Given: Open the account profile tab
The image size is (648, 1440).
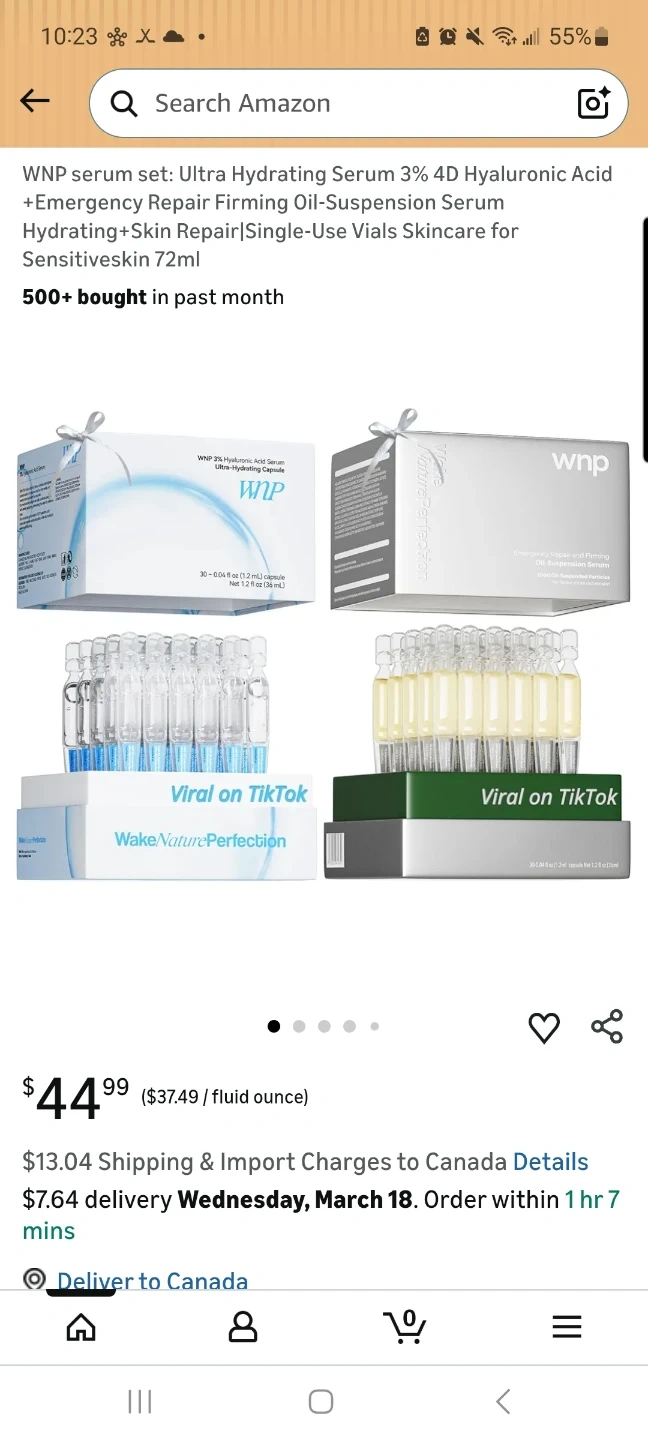Looking at the screenshot, I should [x=243, y=1327].
